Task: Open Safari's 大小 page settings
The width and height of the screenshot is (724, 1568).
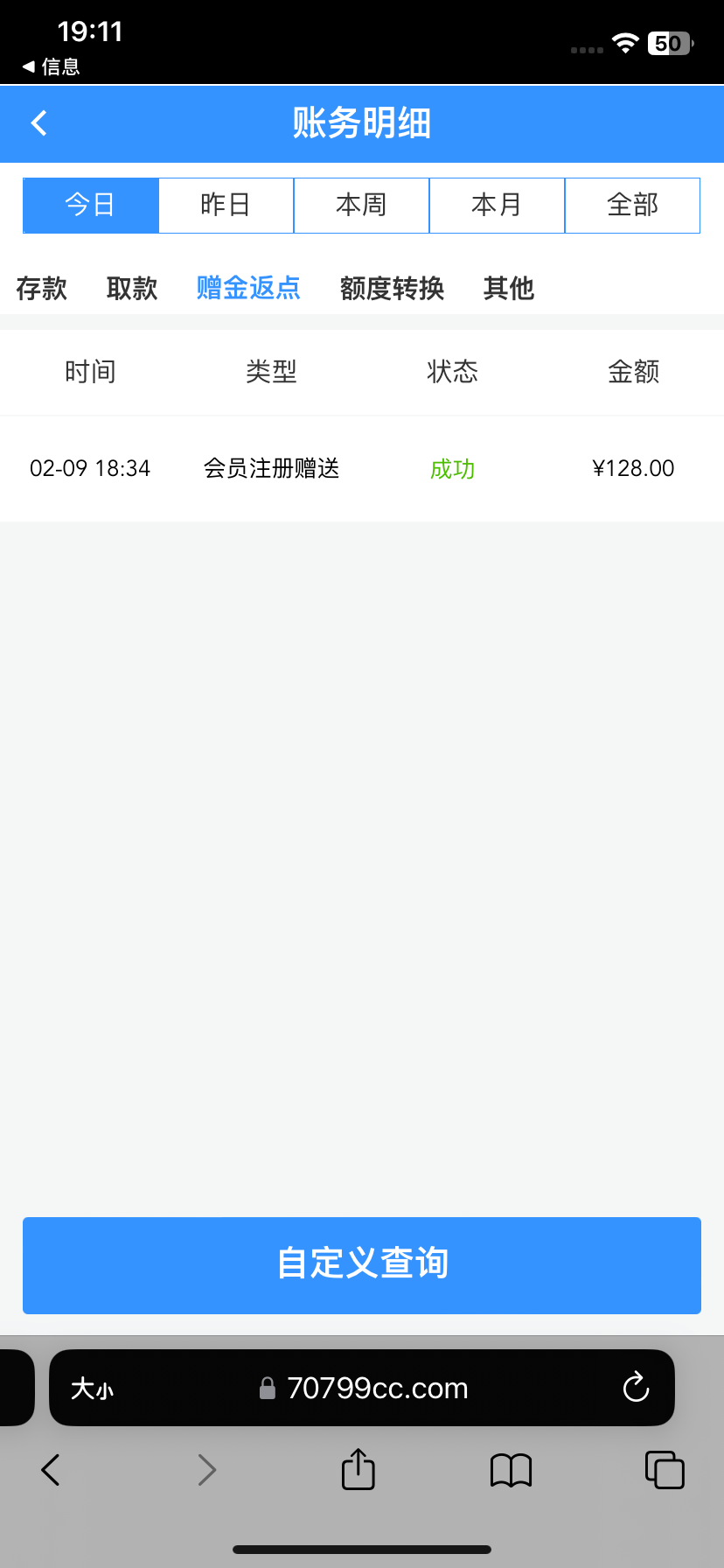Action: click(x=92, y=1389)
